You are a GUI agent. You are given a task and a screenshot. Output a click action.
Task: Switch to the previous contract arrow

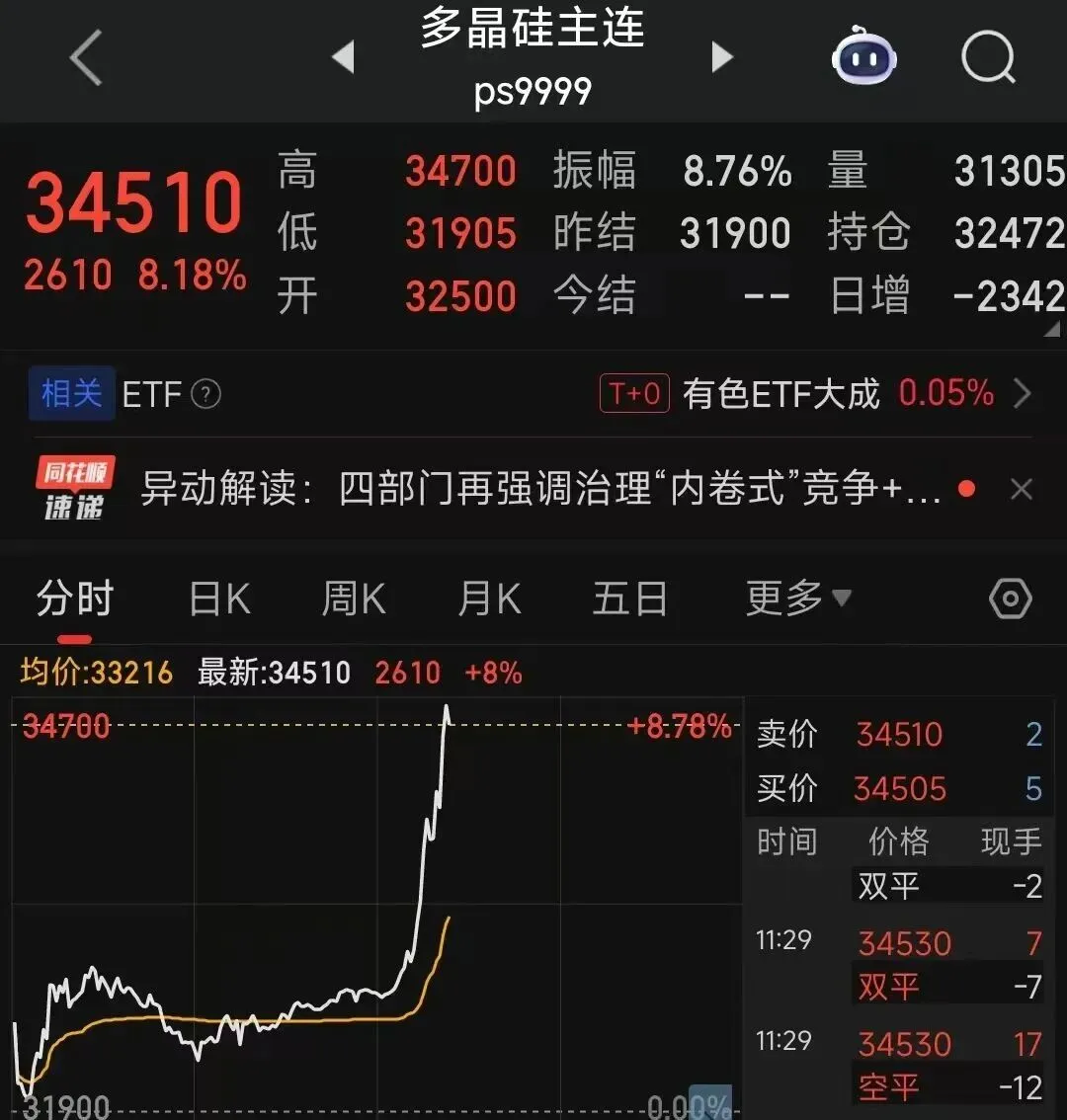[343, 57]
